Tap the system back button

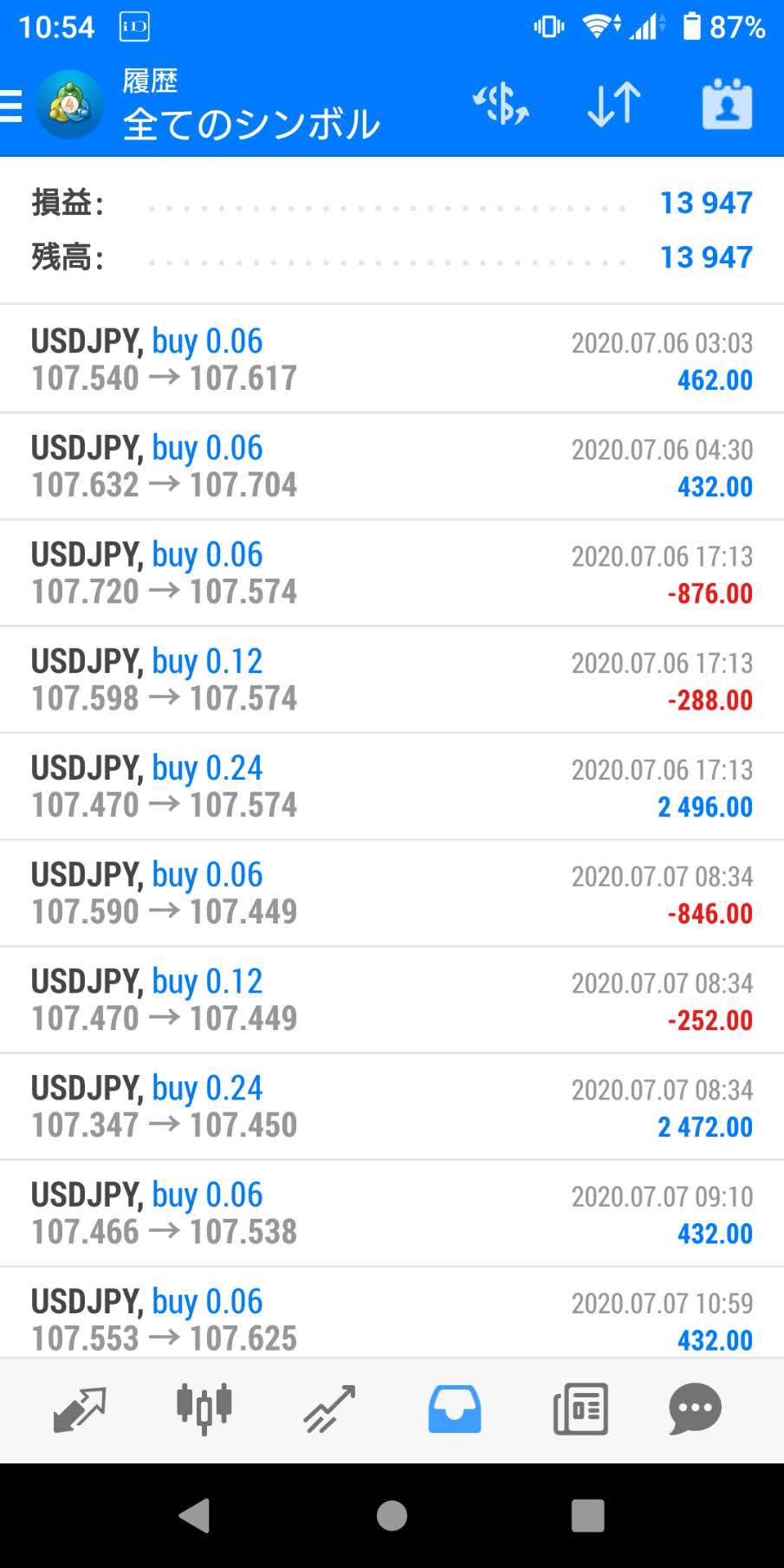pyautogui.click(x=195, y=1515)
